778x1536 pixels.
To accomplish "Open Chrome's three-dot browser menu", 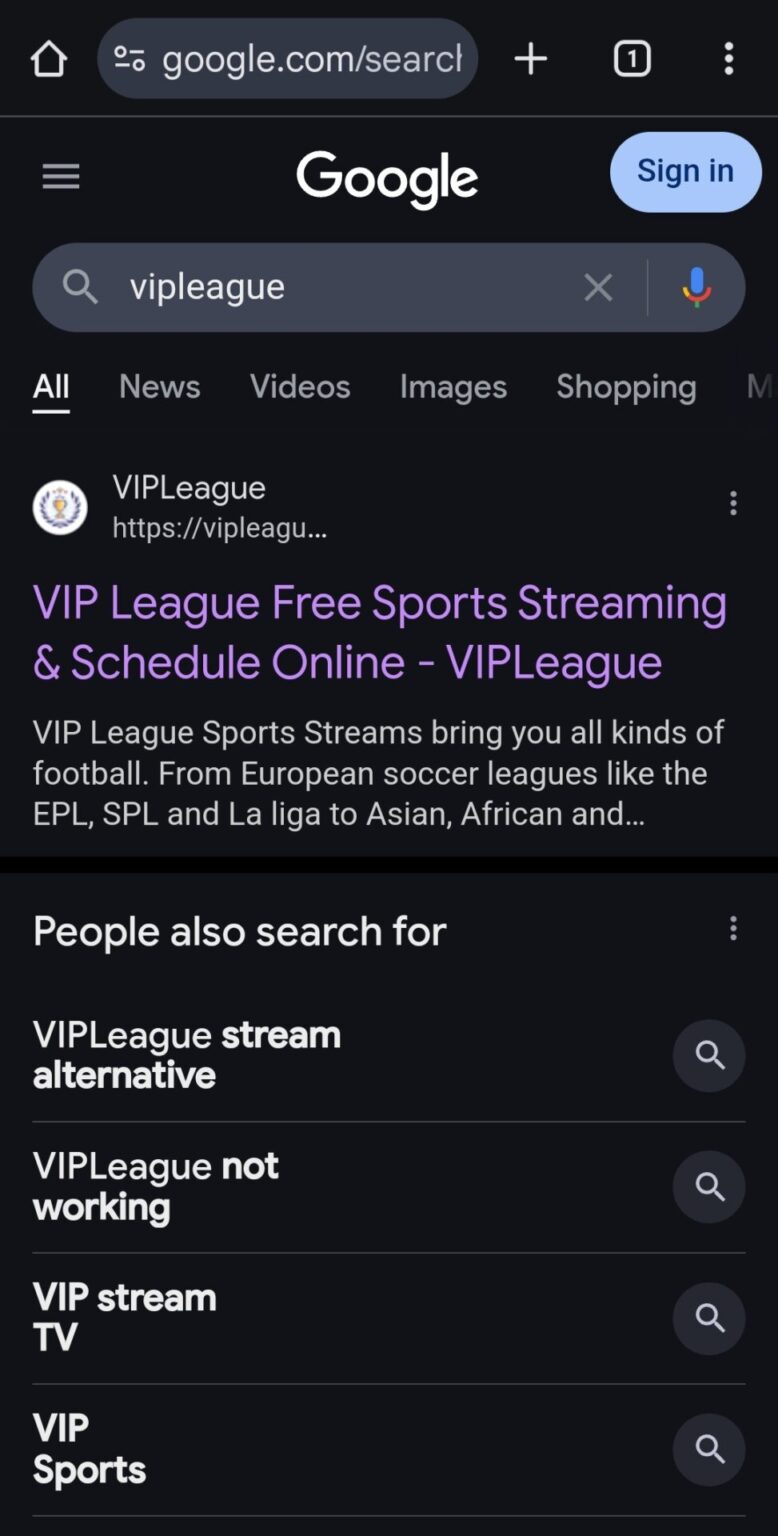I will click(729, 58).
